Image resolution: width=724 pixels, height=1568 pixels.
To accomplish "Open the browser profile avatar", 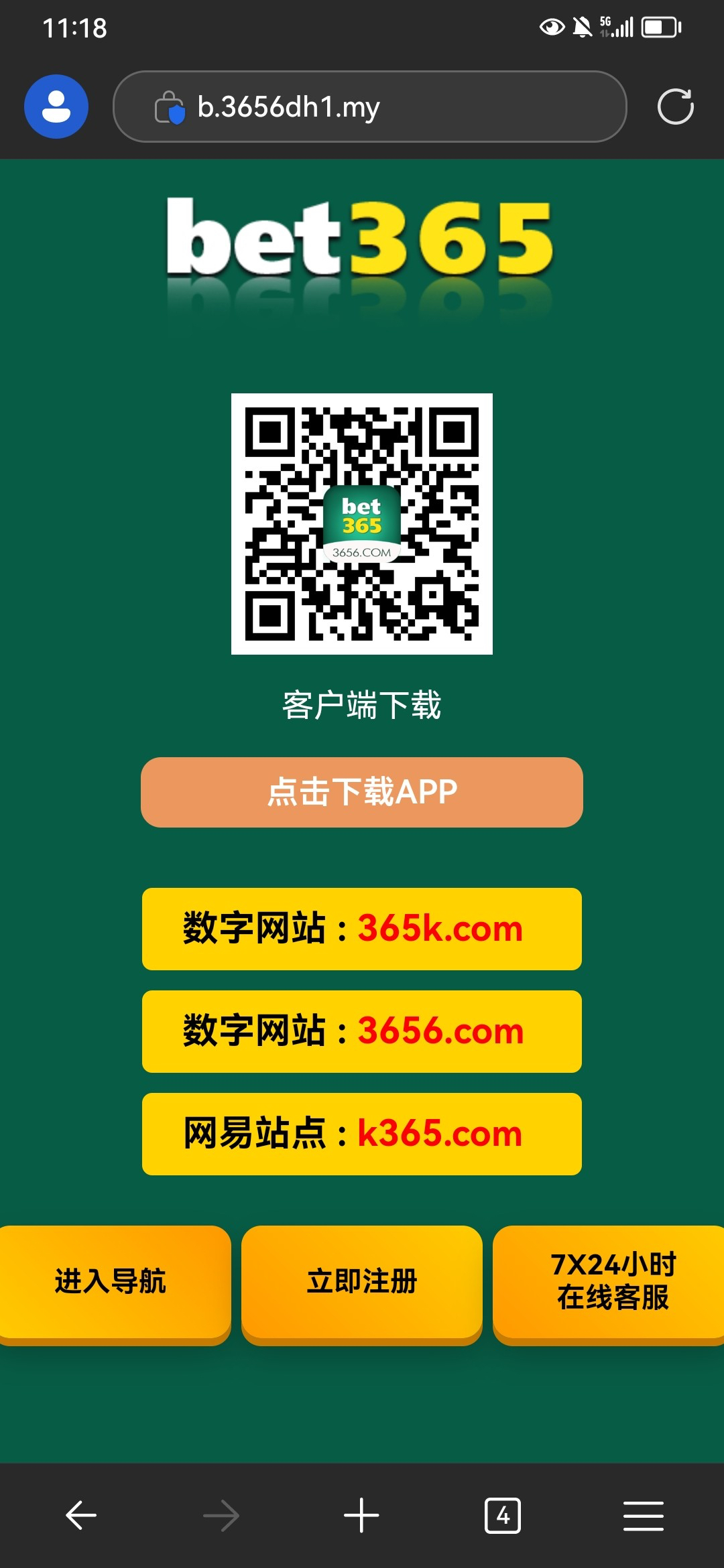I will coord(56,107).
